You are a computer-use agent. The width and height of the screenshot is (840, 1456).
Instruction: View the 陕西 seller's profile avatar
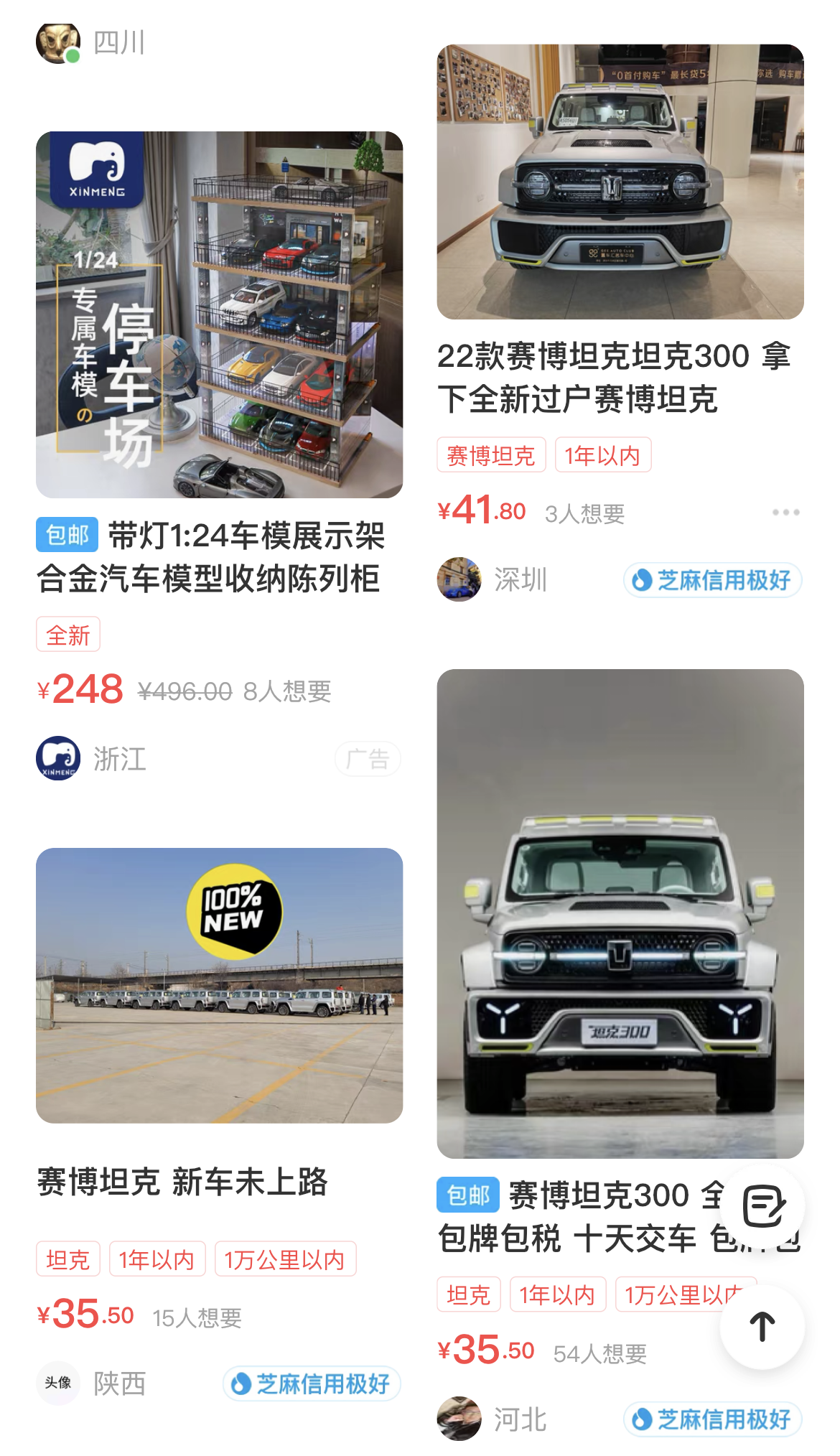point(58,1383)
